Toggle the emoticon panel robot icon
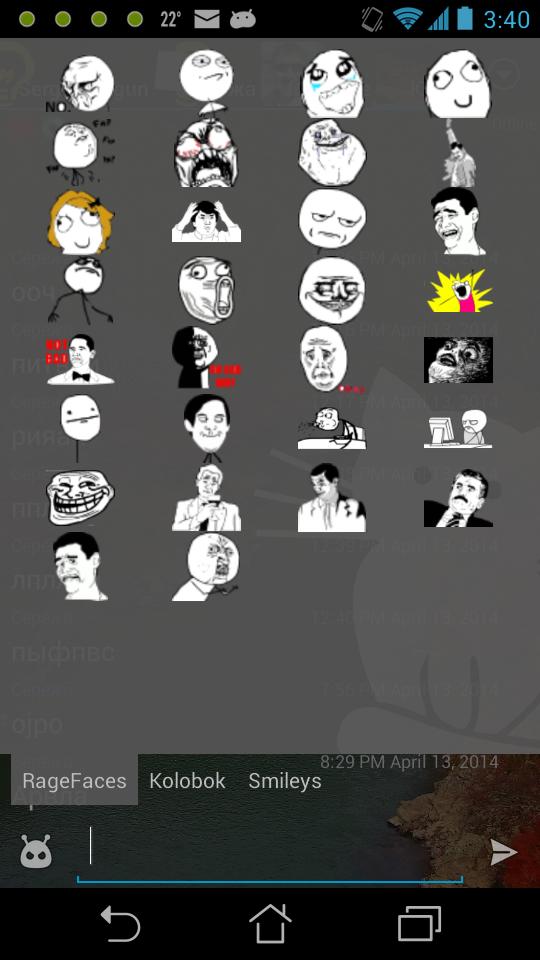This screenshot has height=960, width=540. [x=36, y=852]
